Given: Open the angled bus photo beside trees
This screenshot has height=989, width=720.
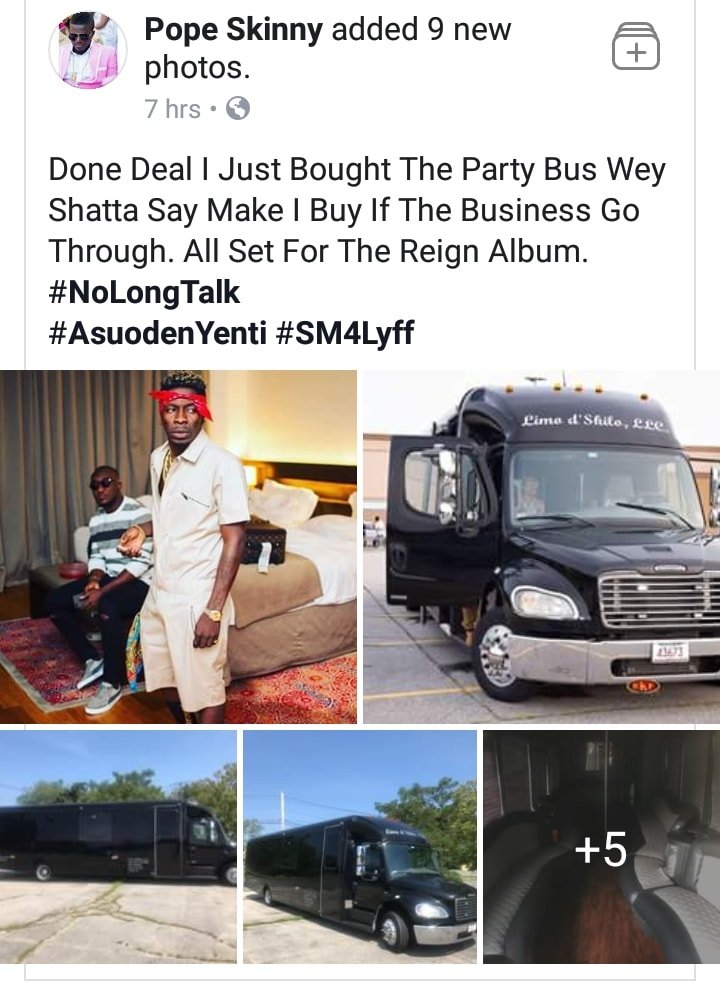Looking at the screenshot, I should 360,846.
